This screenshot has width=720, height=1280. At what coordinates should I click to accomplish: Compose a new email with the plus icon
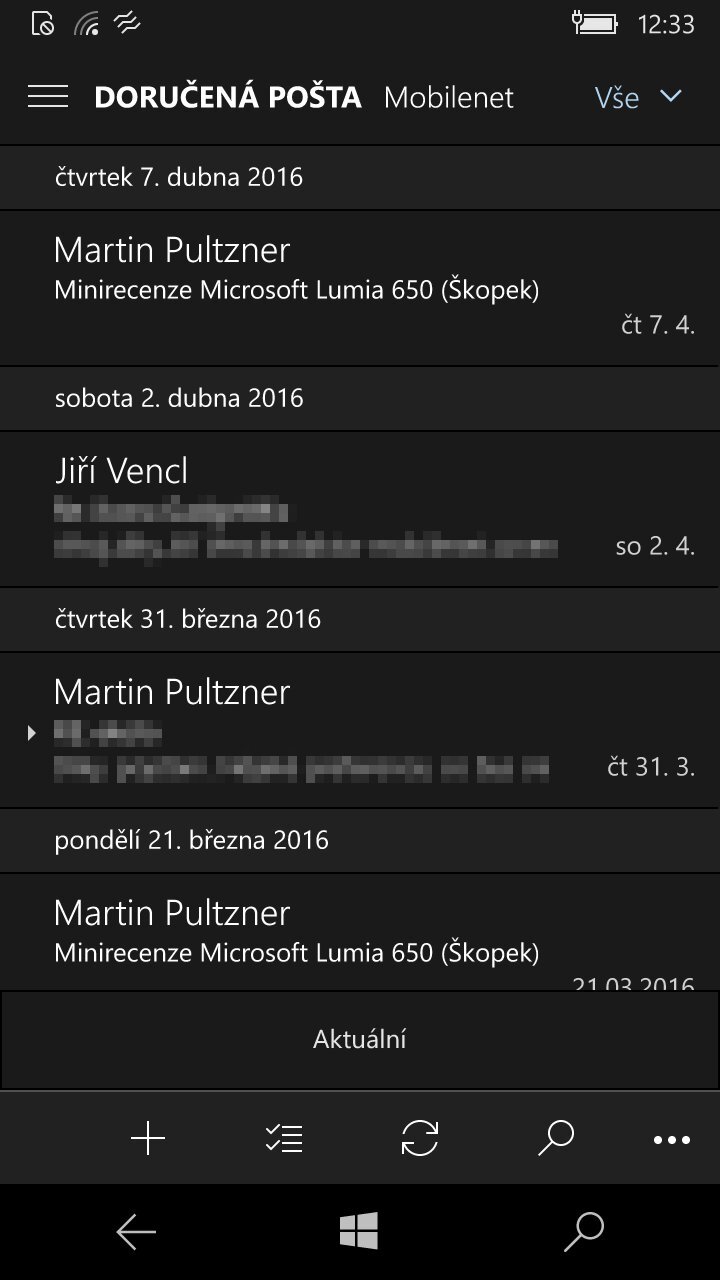point(148,1138)
